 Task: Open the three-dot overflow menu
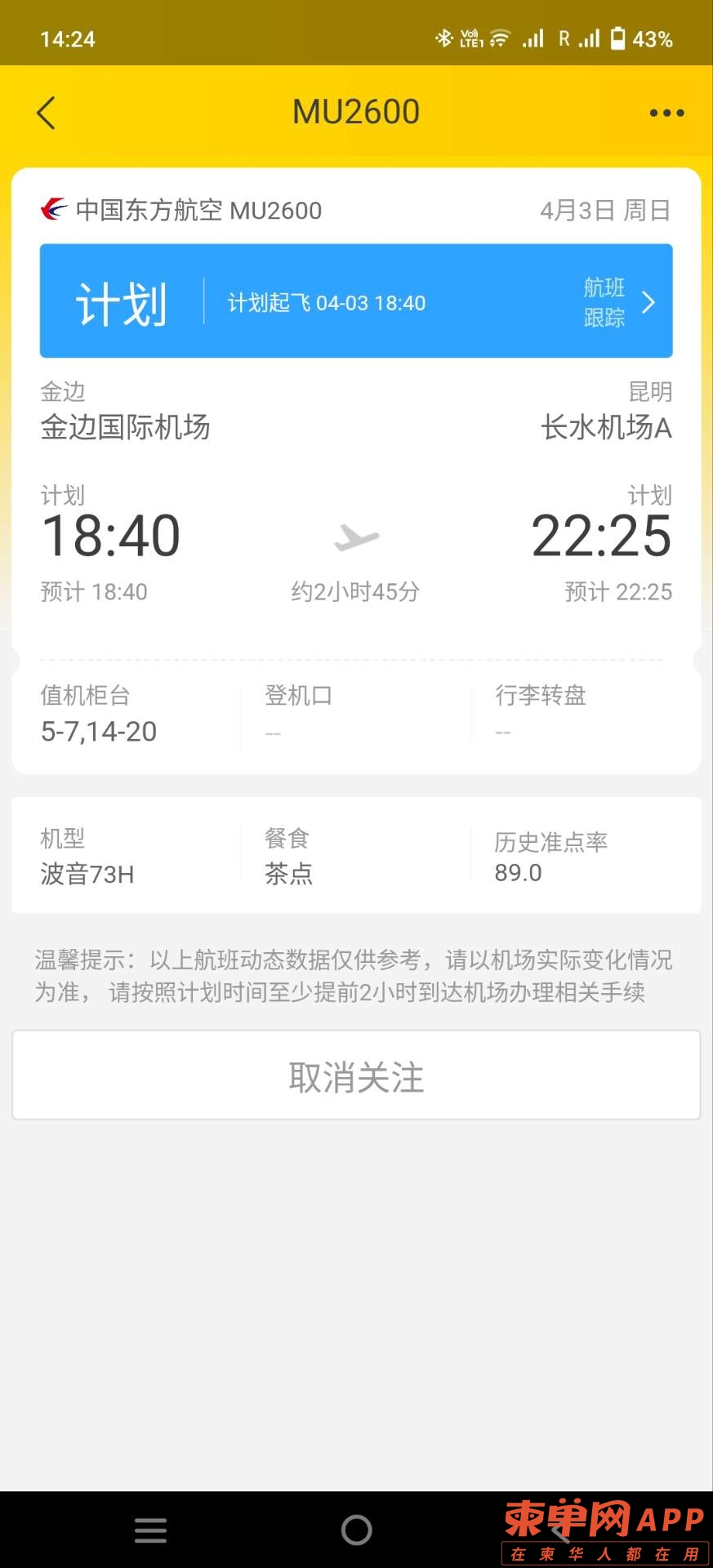[666, 113]
